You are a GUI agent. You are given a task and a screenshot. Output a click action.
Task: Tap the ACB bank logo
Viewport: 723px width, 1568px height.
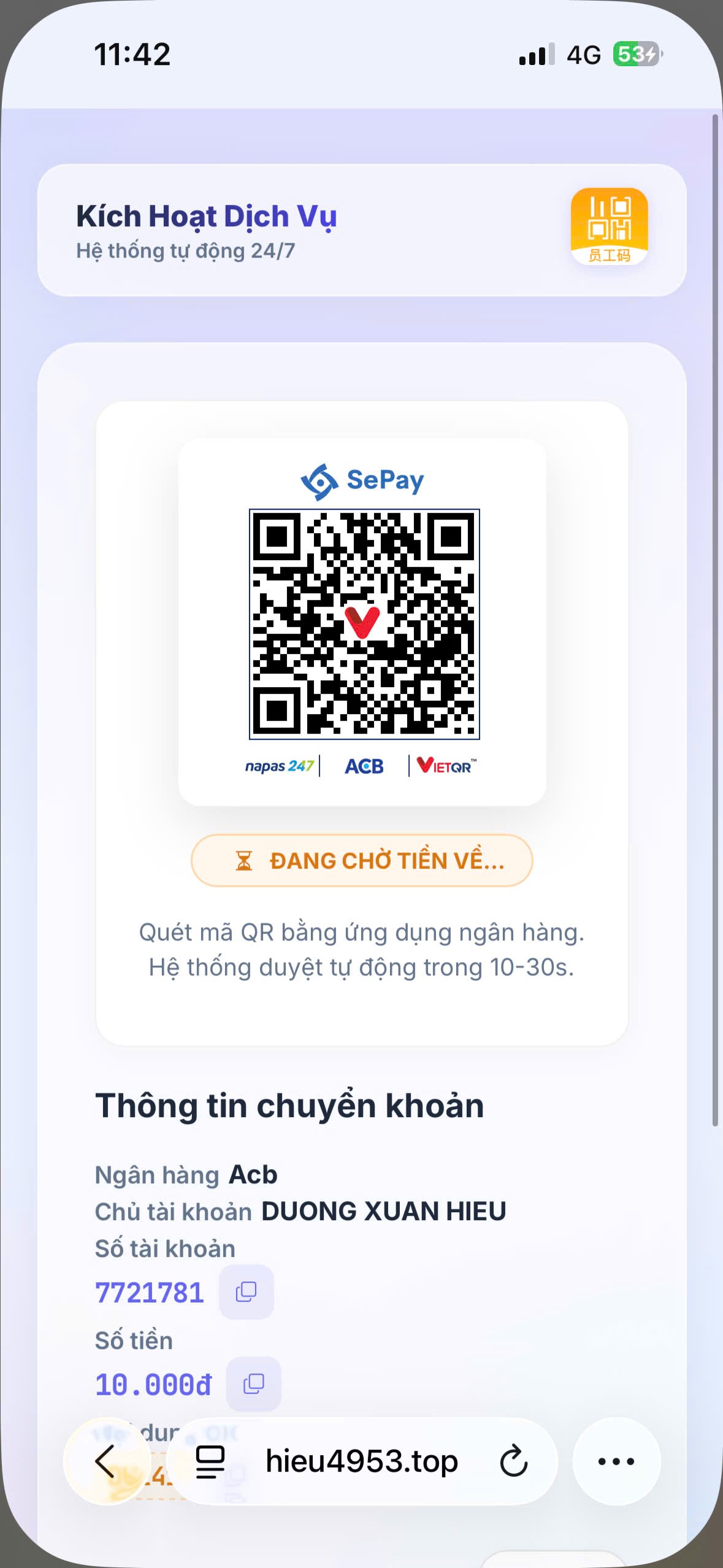pyautogui.click(x=363, y=765)
